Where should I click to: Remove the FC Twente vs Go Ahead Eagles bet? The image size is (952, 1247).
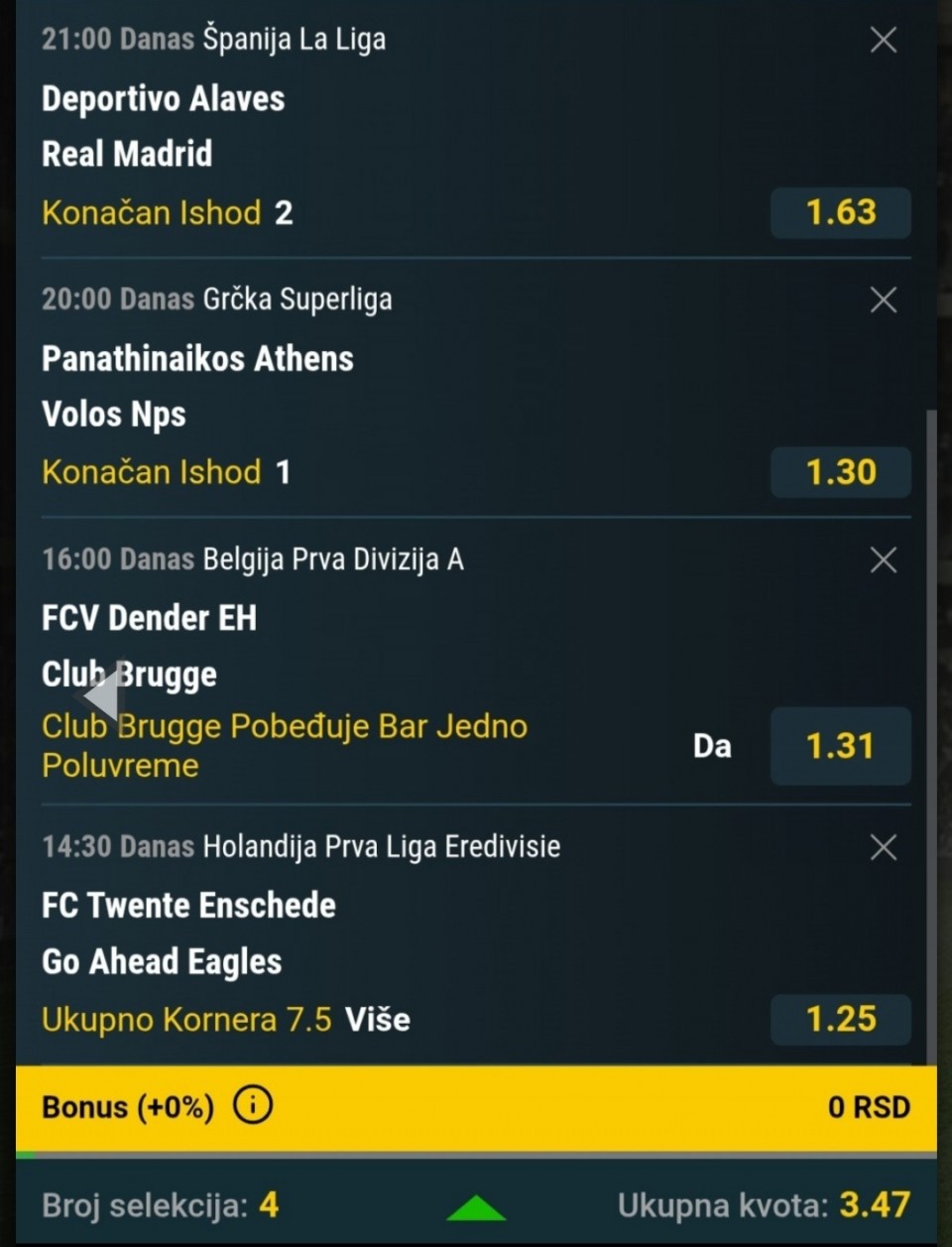[883, 847]
